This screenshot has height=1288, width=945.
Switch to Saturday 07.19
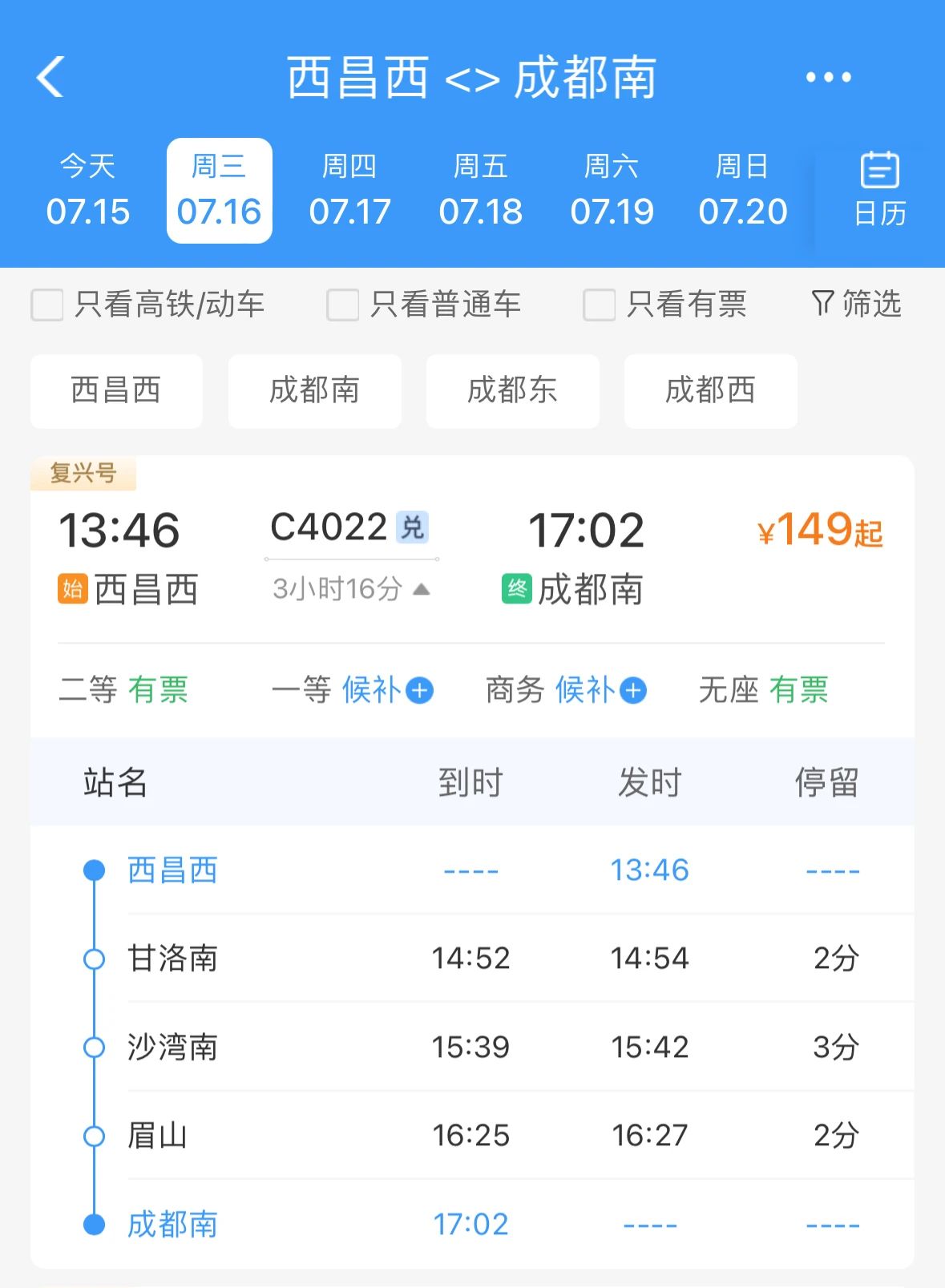click(612, 191)
